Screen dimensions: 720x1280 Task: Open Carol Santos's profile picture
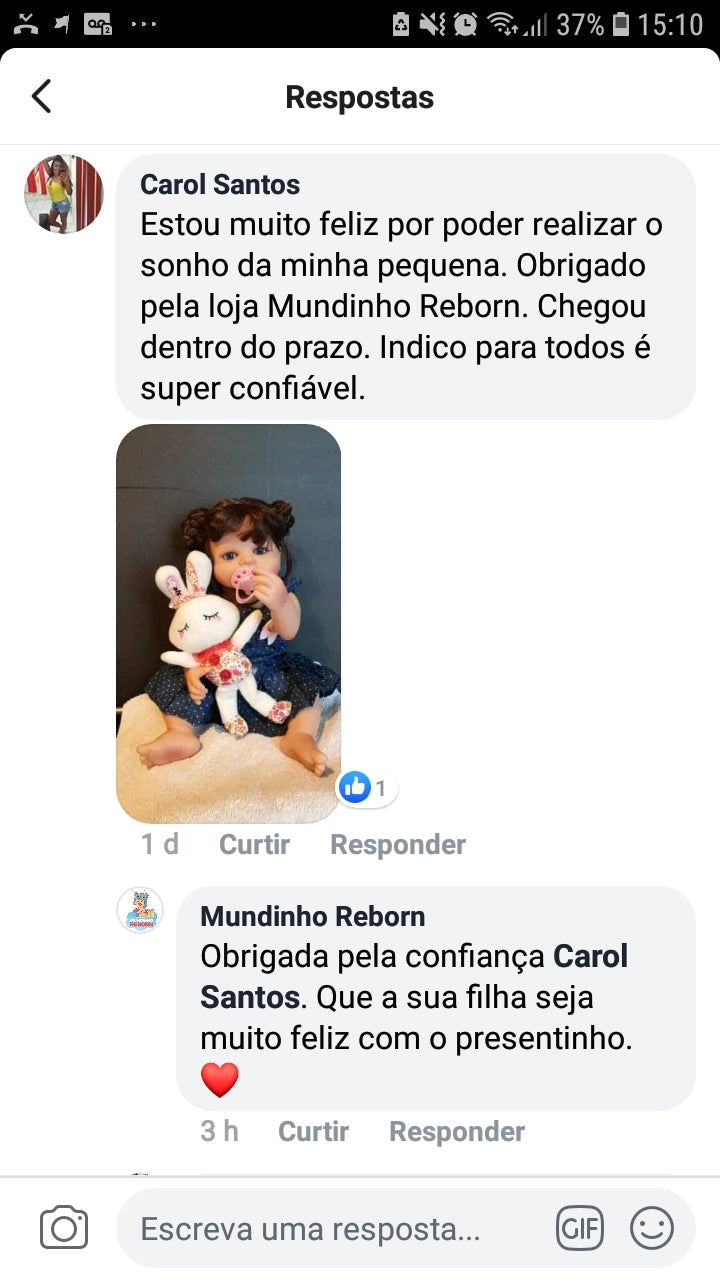click(x=64, y=194)
